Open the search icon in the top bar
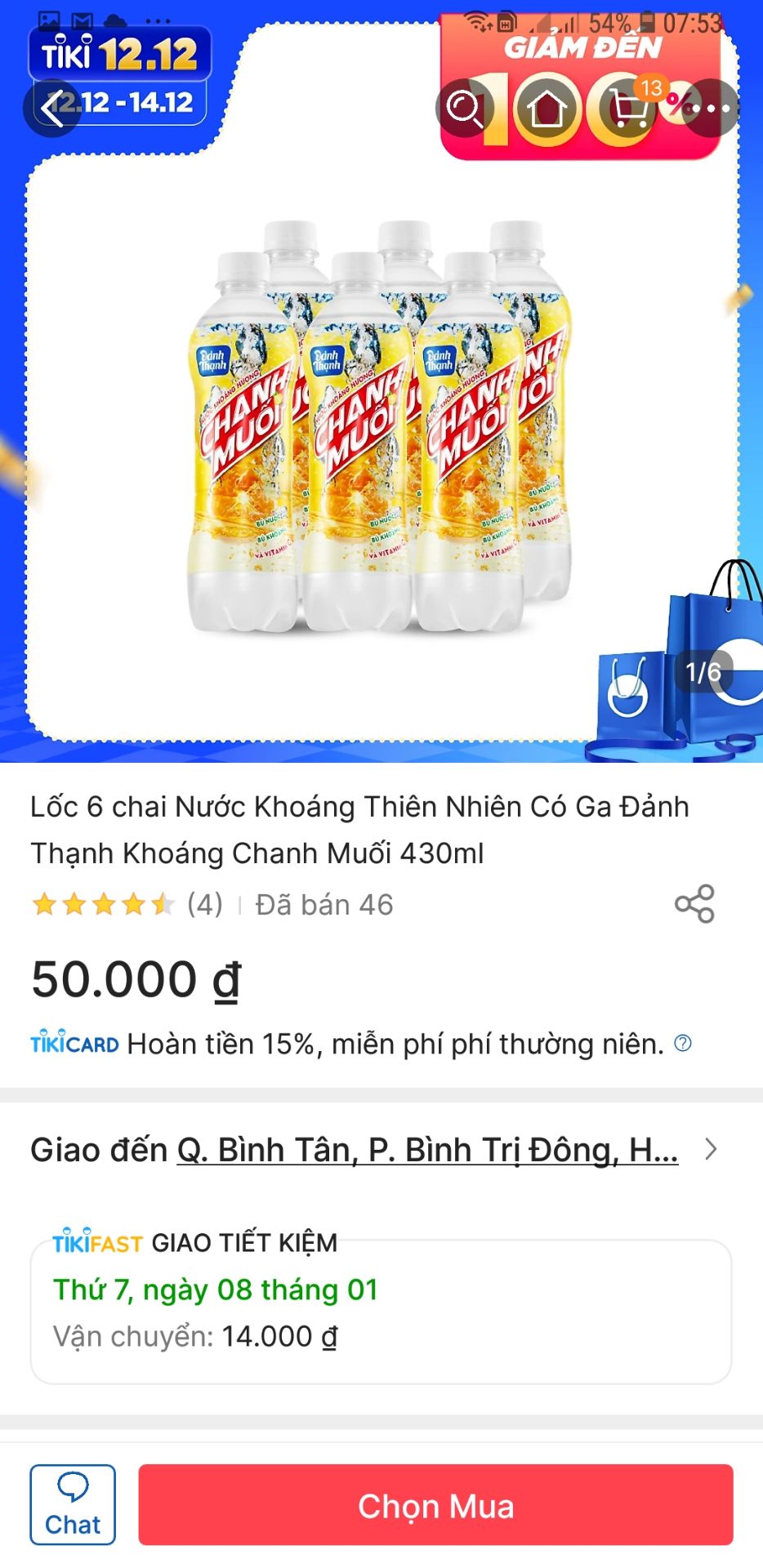The width and height of the screenshot is (763, 1568). (467, 107)
